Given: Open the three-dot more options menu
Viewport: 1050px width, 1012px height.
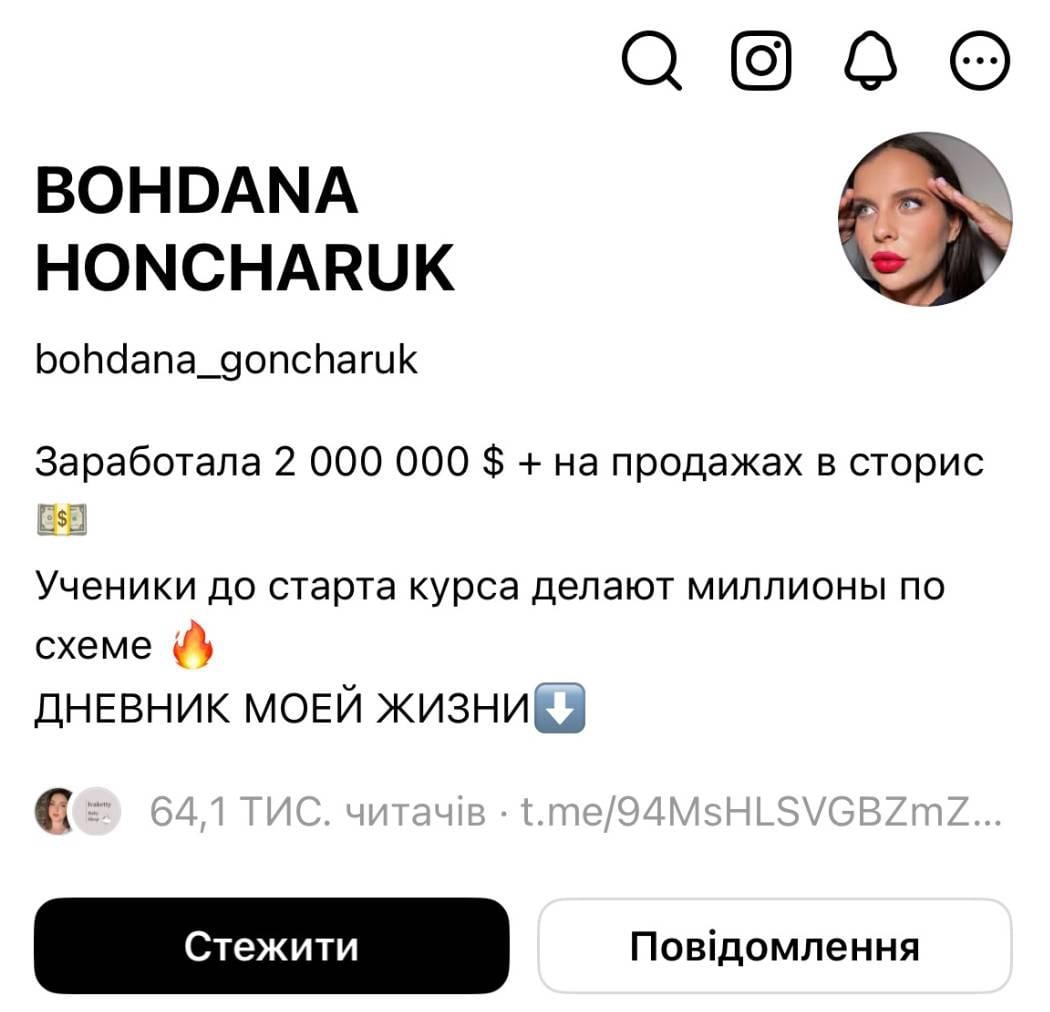Looking at the screenshot, I should [x=980, y=61].
